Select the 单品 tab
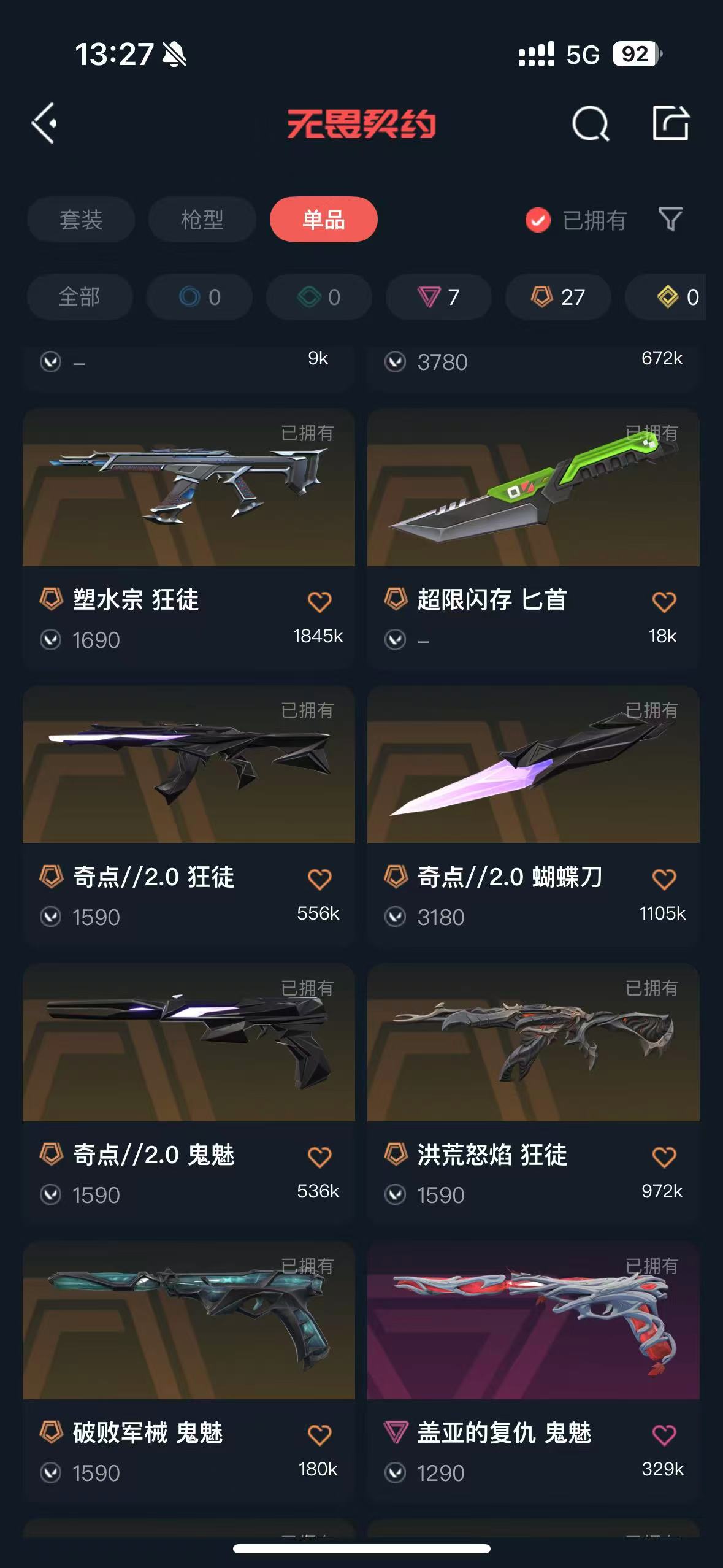 [323, 220]
